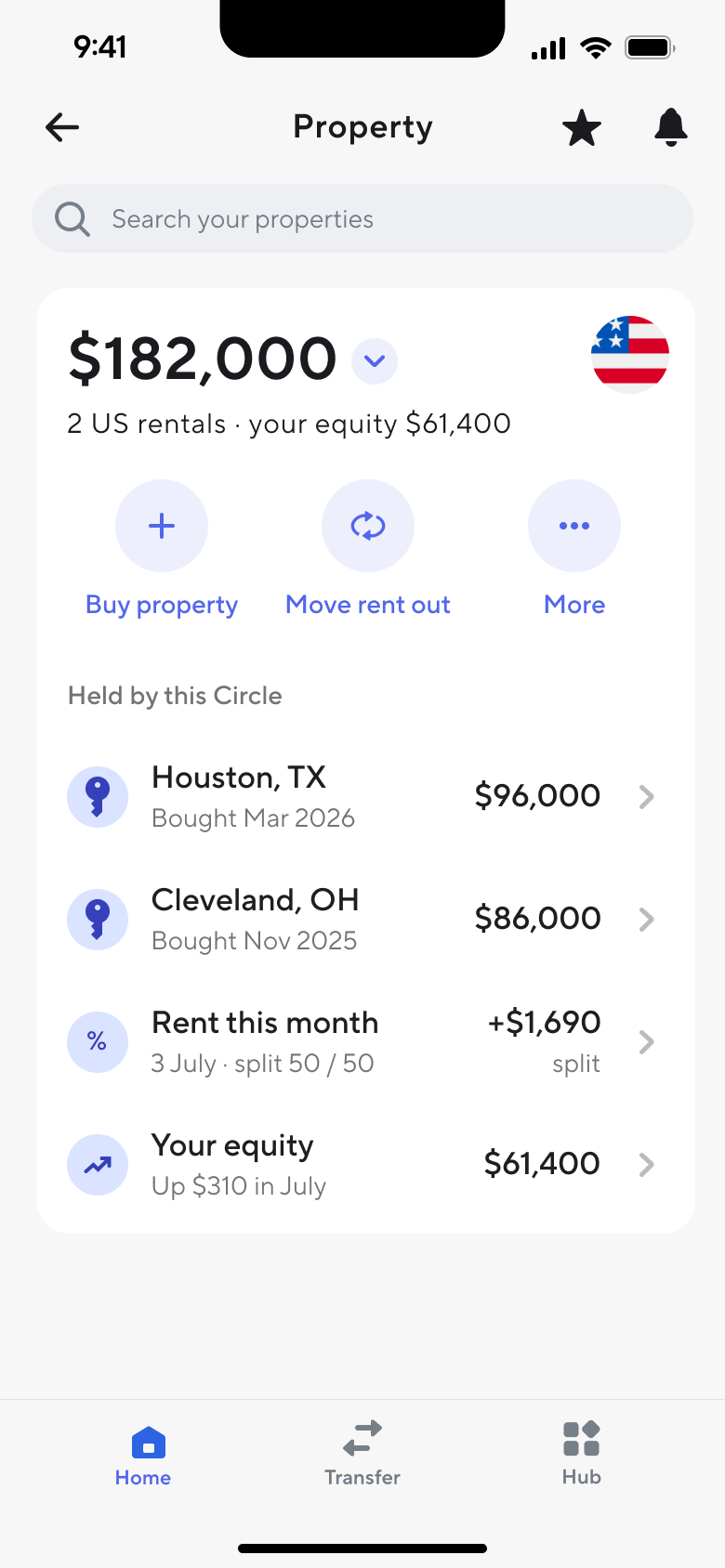The image size is (725, 1568).
Task: View the Rent this month row
Action: [362, 1042]
